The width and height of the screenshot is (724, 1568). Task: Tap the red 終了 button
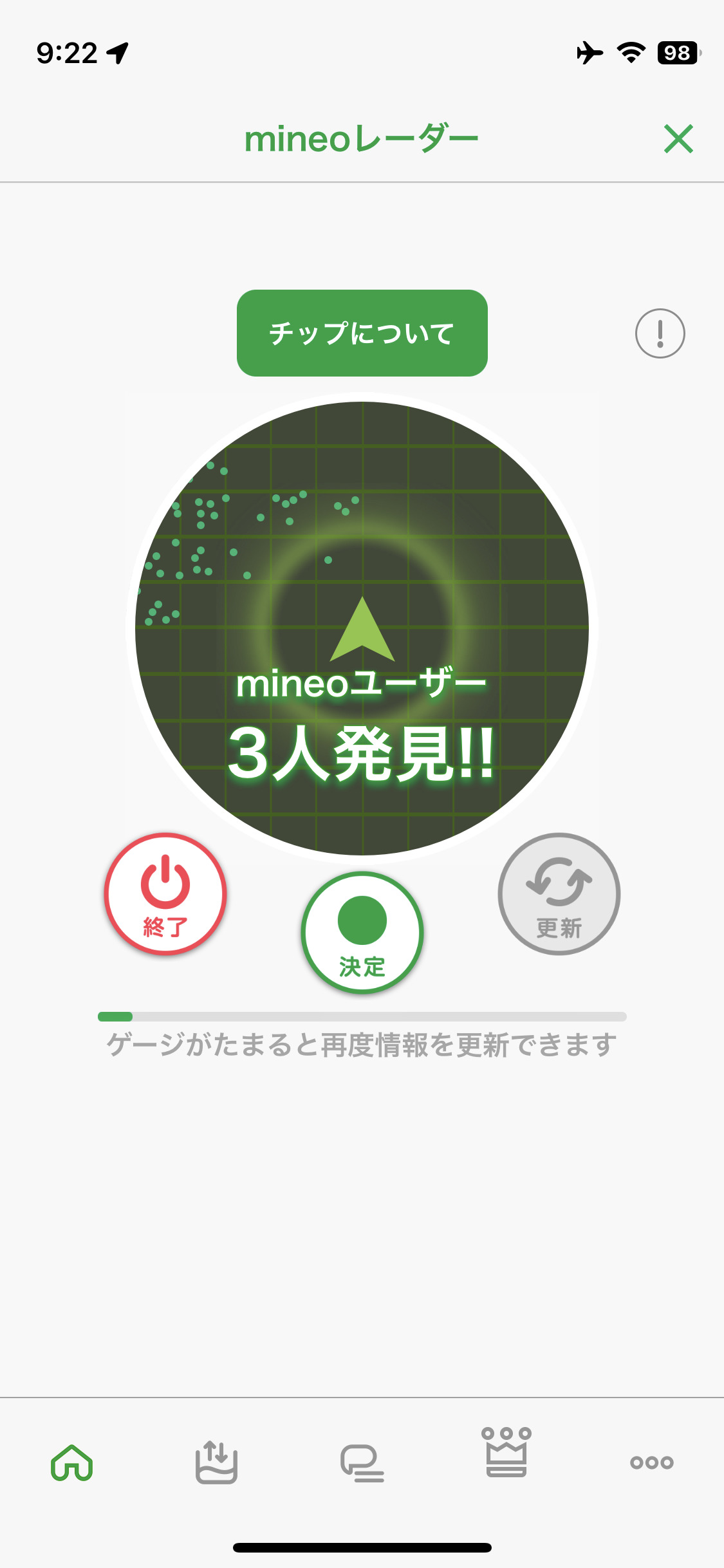pos(165,893)
